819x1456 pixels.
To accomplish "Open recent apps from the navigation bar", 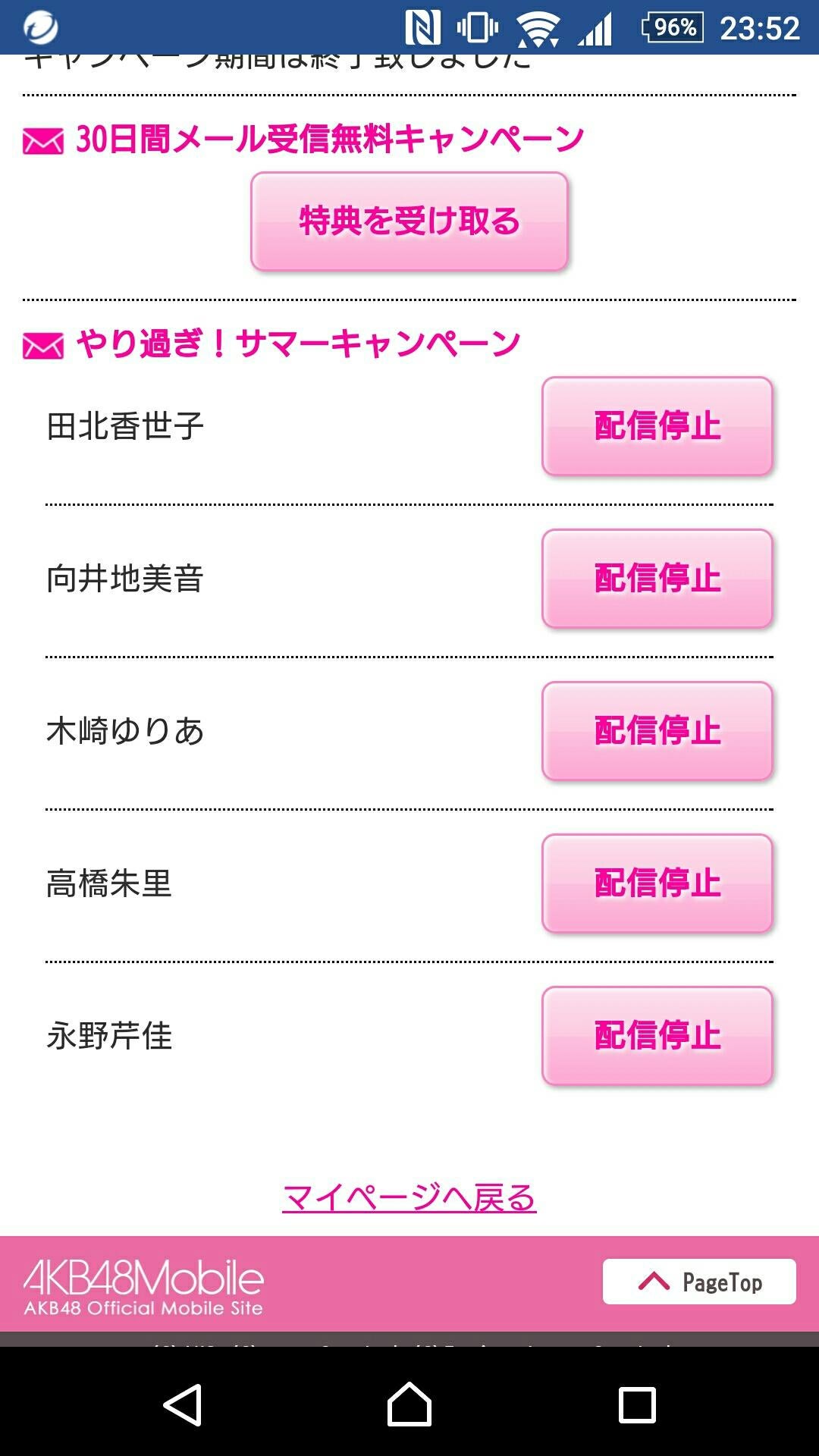I will point(637,1404).
